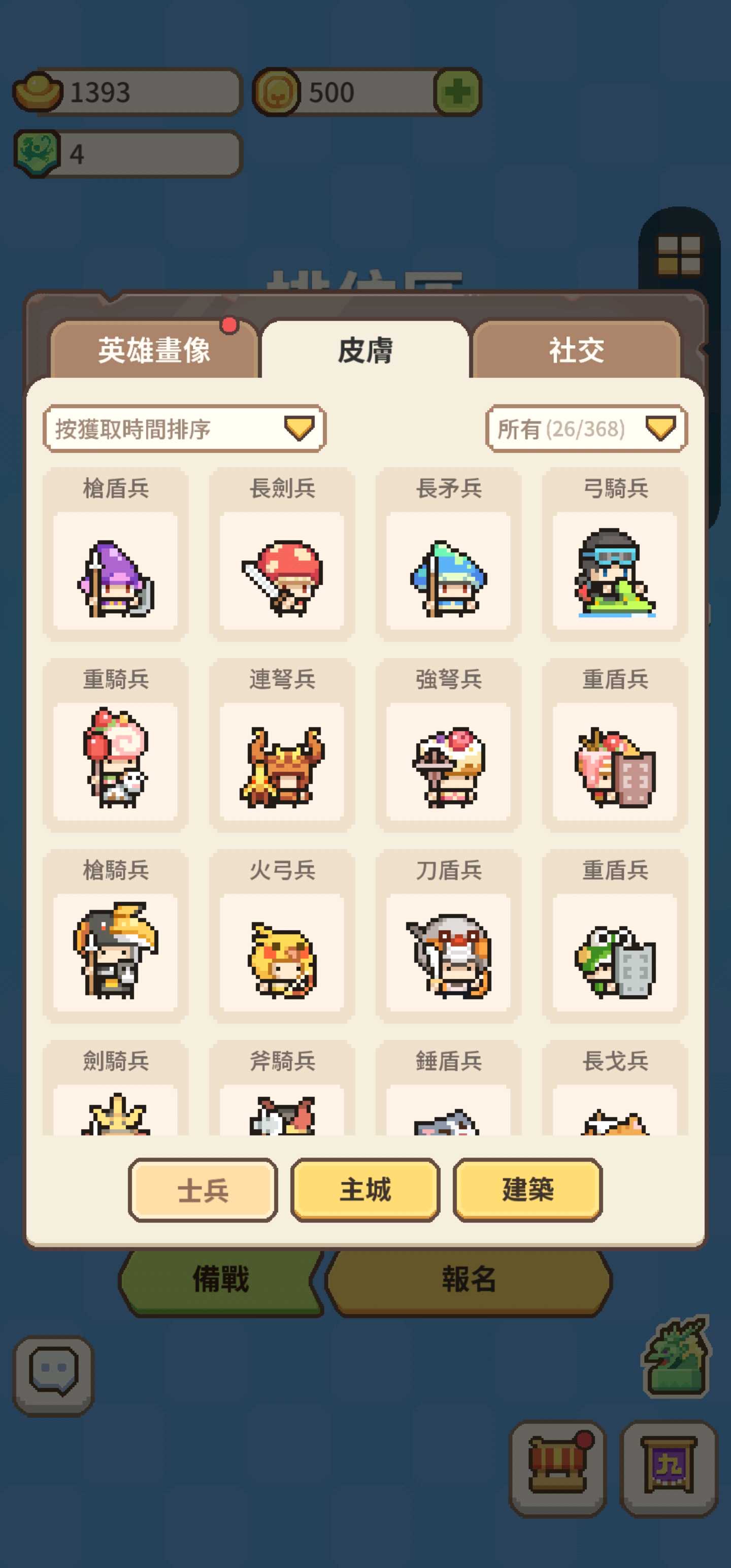Choose the 弓騎兵 skin
The height and width of the screenshot is (1568, 731).
coord(615,554)
